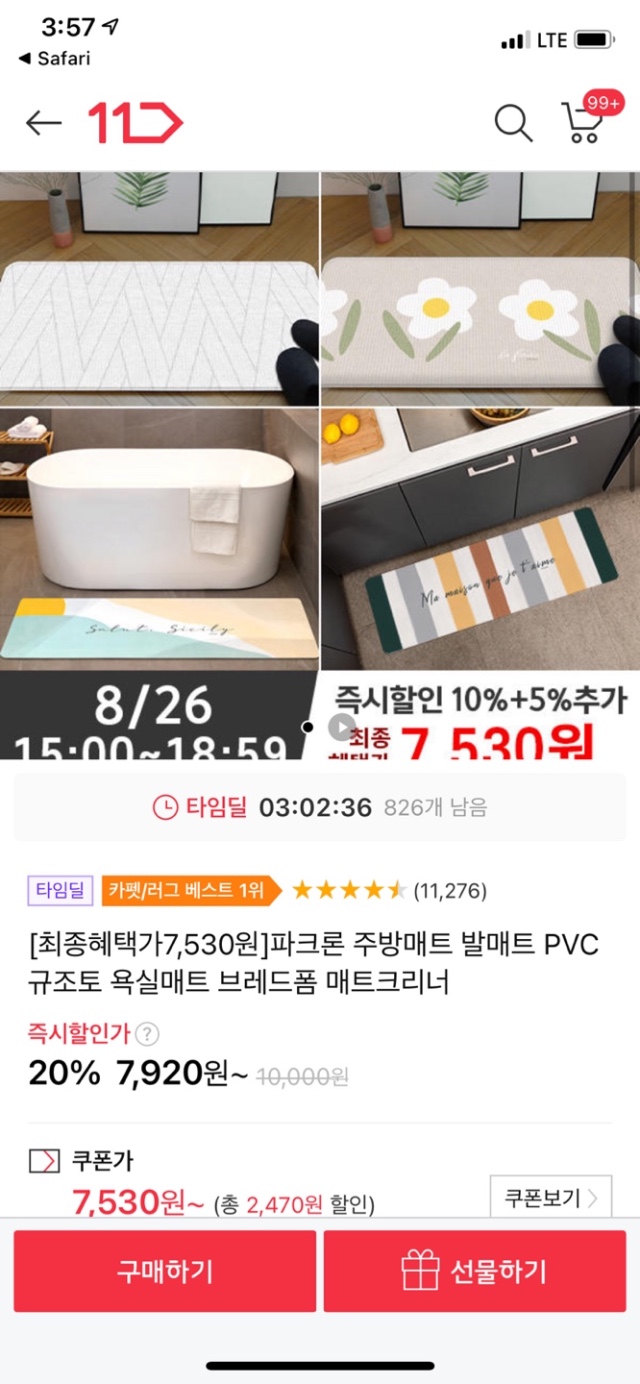View the 11,276 star reviews
Viewport: 640px width, 1384px height.
(390, 889)
